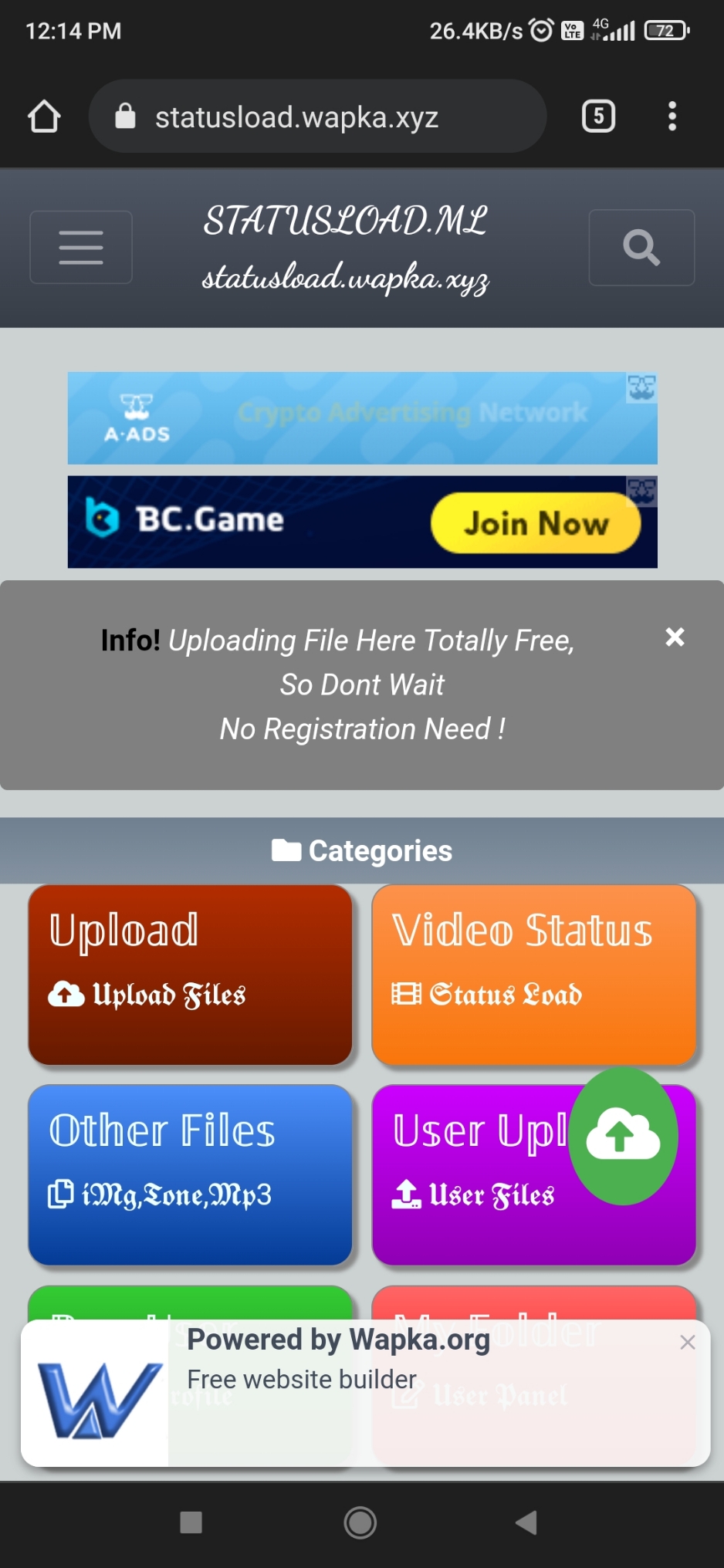
Task: Open the tab switcher showing 5 tabs
Action: click(598, 117)
